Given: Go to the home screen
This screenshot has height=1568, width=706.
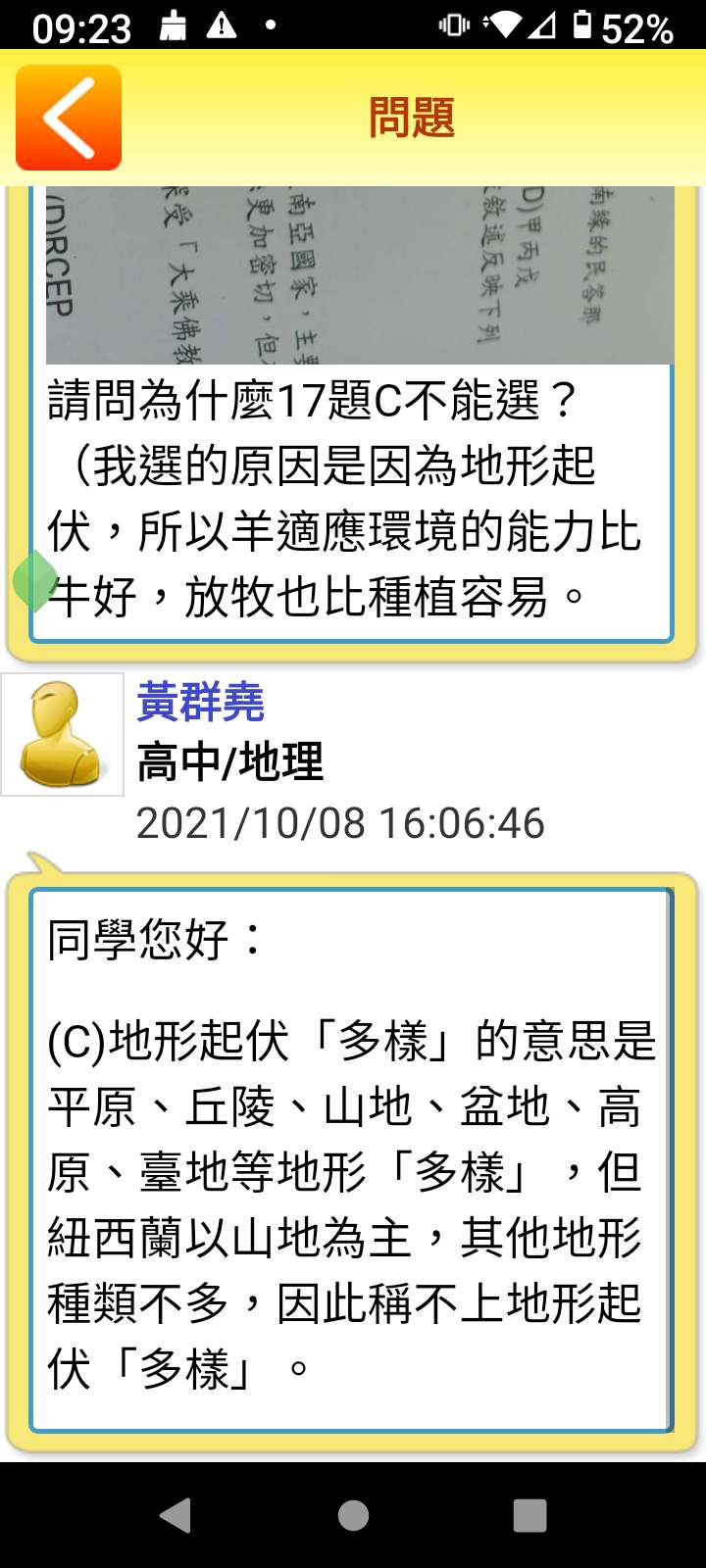Looking at the screenshot, I should click(353, 1515).
